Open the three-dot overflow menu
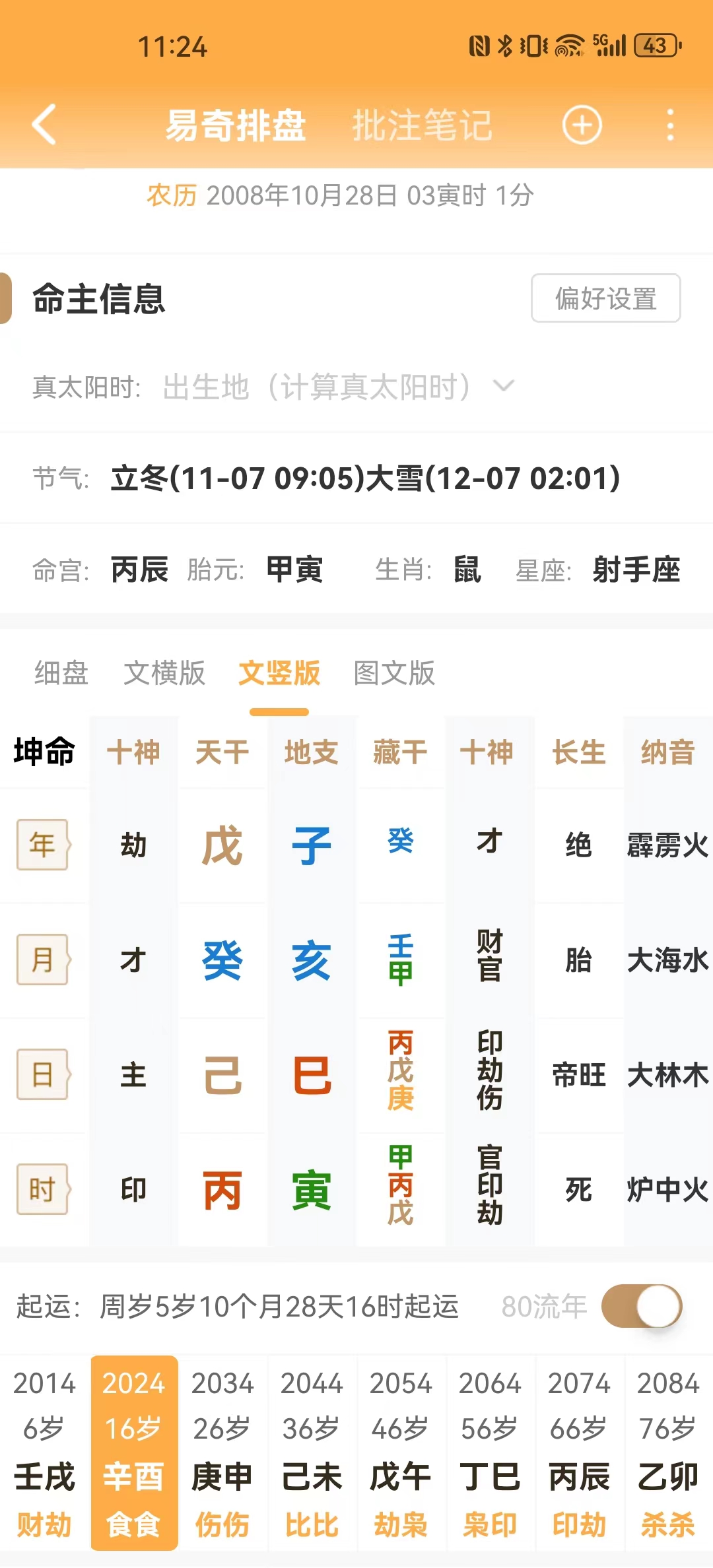 click(670, 125)
